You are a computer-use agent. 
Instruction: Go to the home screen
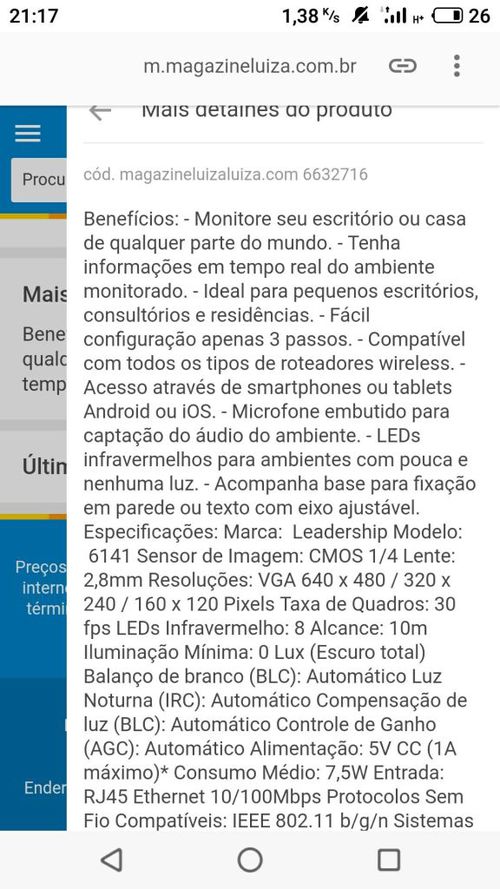pyautogui.click(x=250, y=860)
